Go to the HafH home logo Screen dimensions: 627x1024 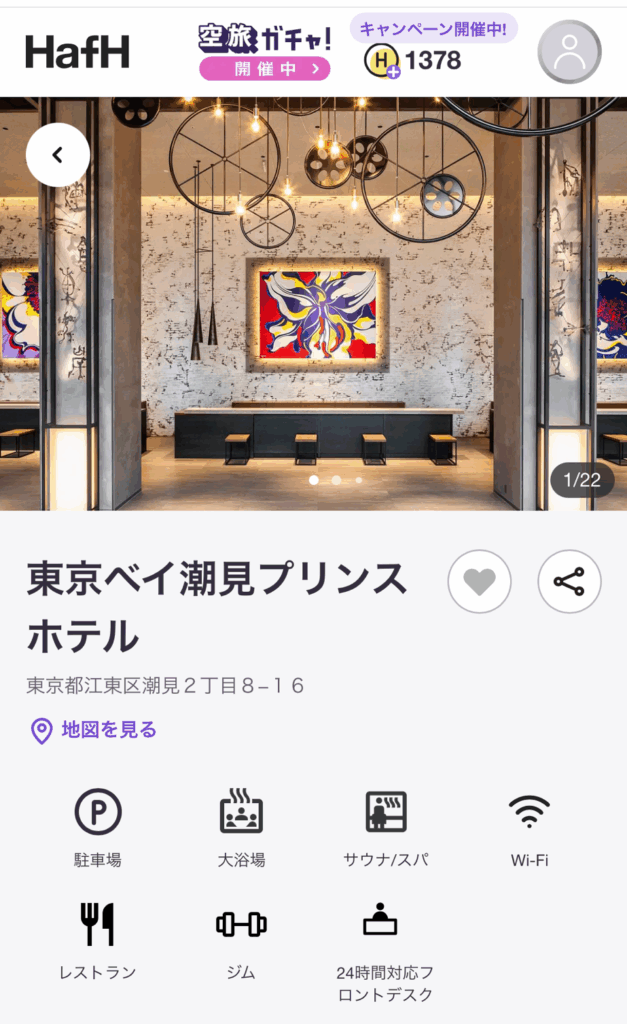[x=77, y=52]
